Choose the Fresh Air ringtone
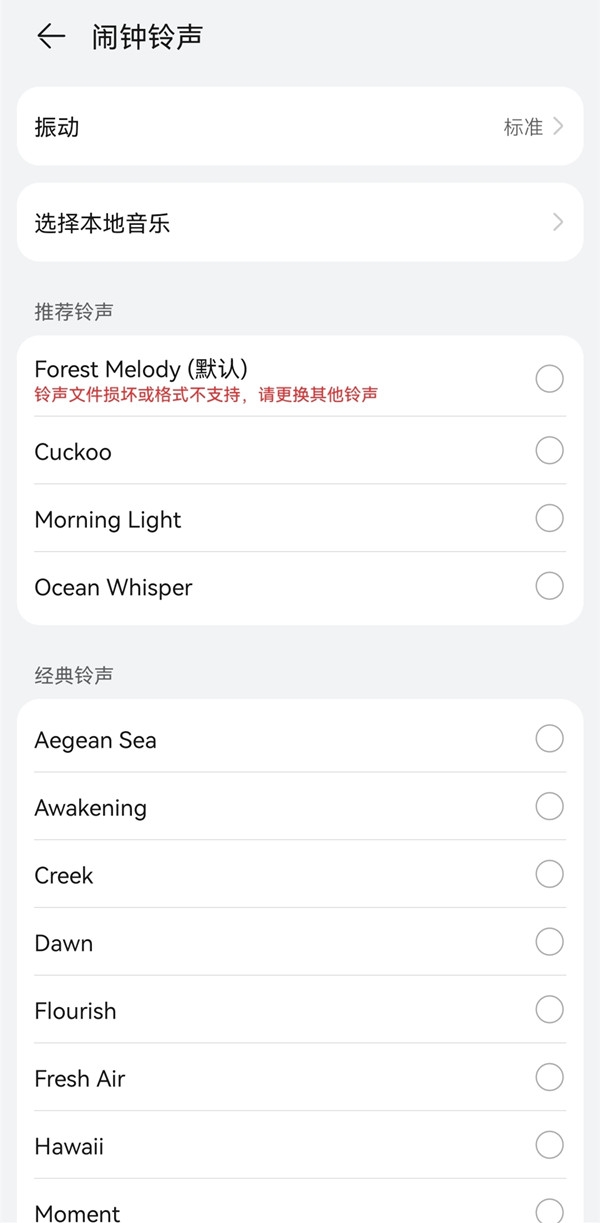The image size is (600, 1223). pos(549,1078)
